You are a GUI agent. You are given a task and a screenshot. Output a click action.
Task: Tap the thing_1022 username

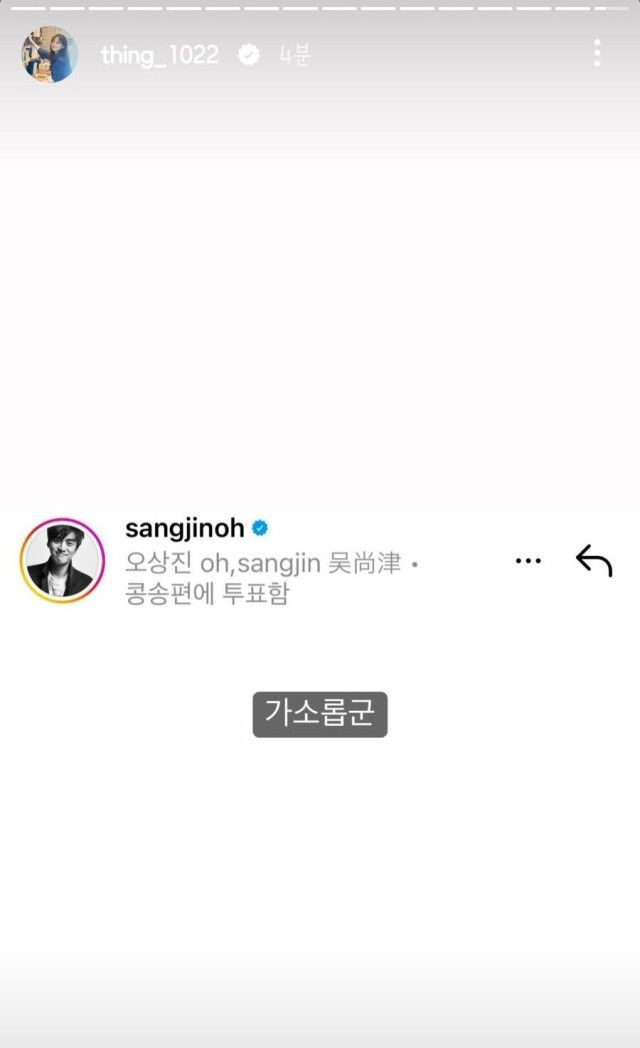coord(160,55)
